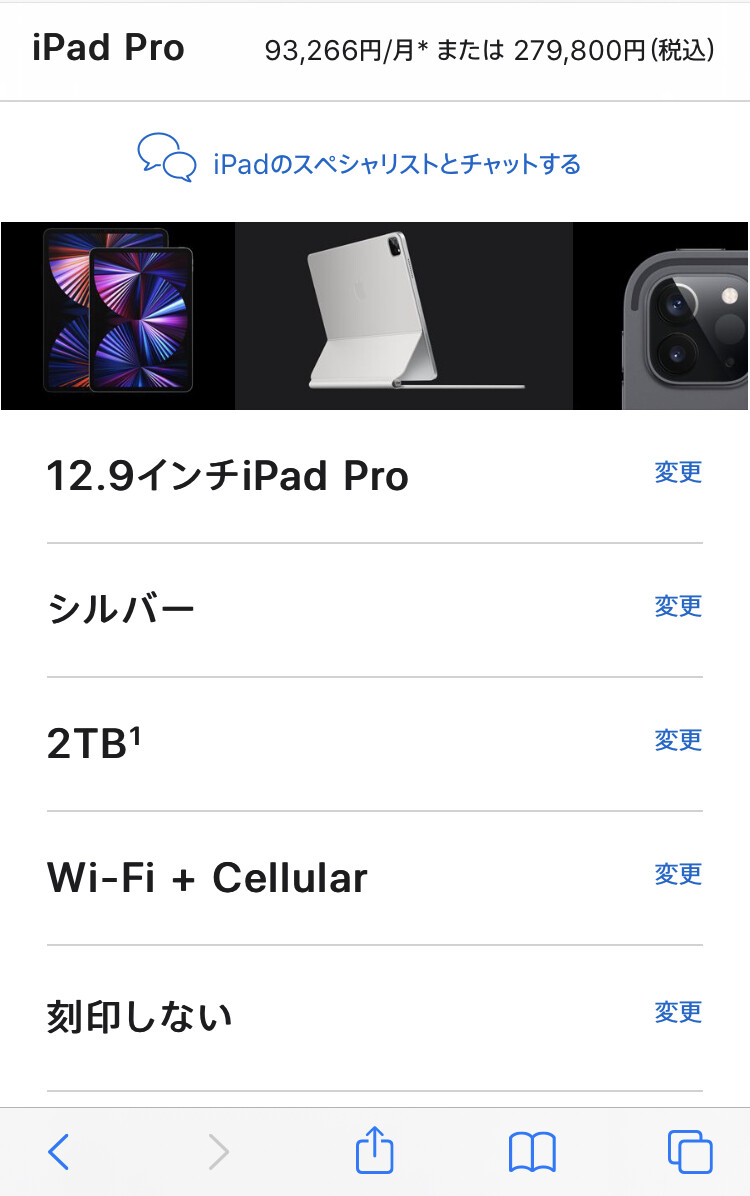View the iPad Pro with Magic Keyboard image

(x=404, y=315)
